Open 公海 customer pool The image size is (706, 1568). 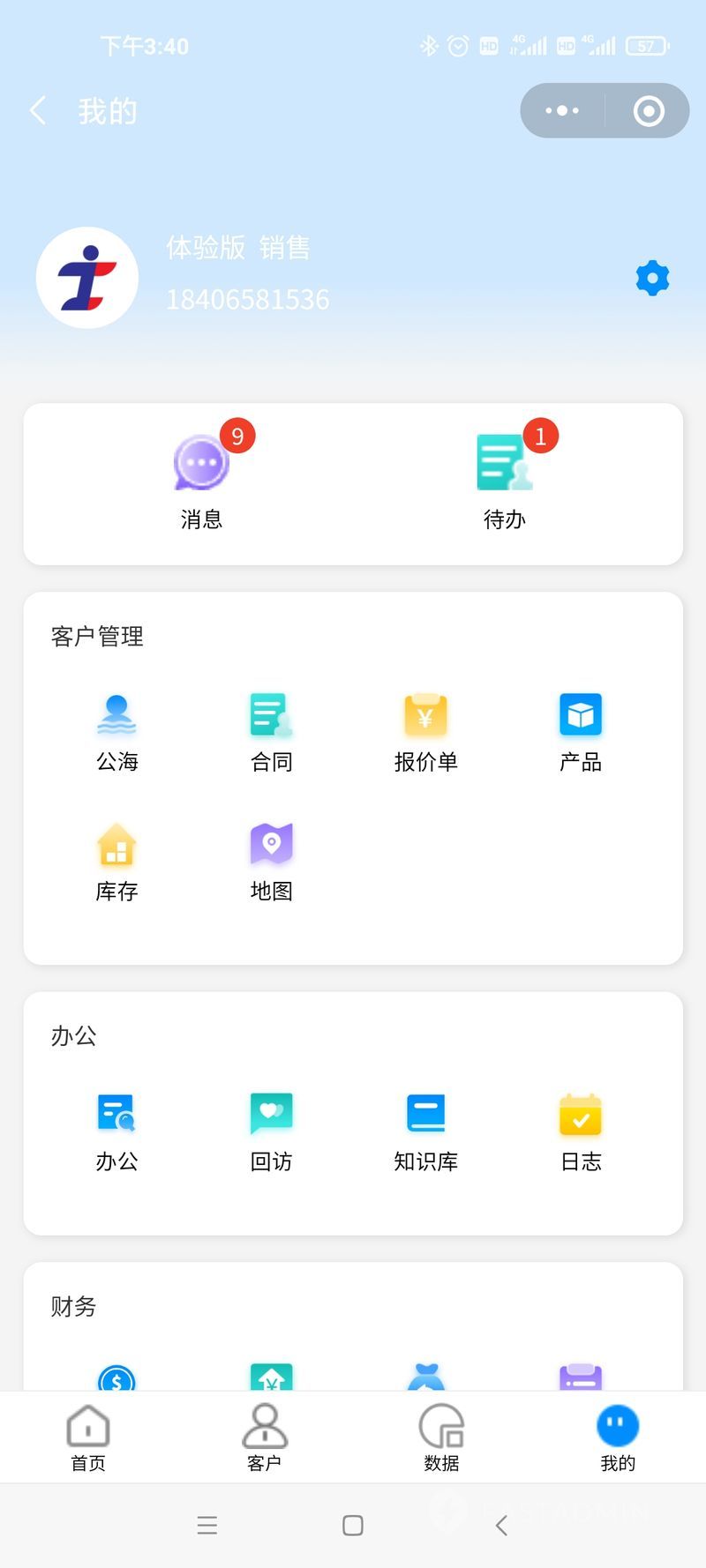117,734
